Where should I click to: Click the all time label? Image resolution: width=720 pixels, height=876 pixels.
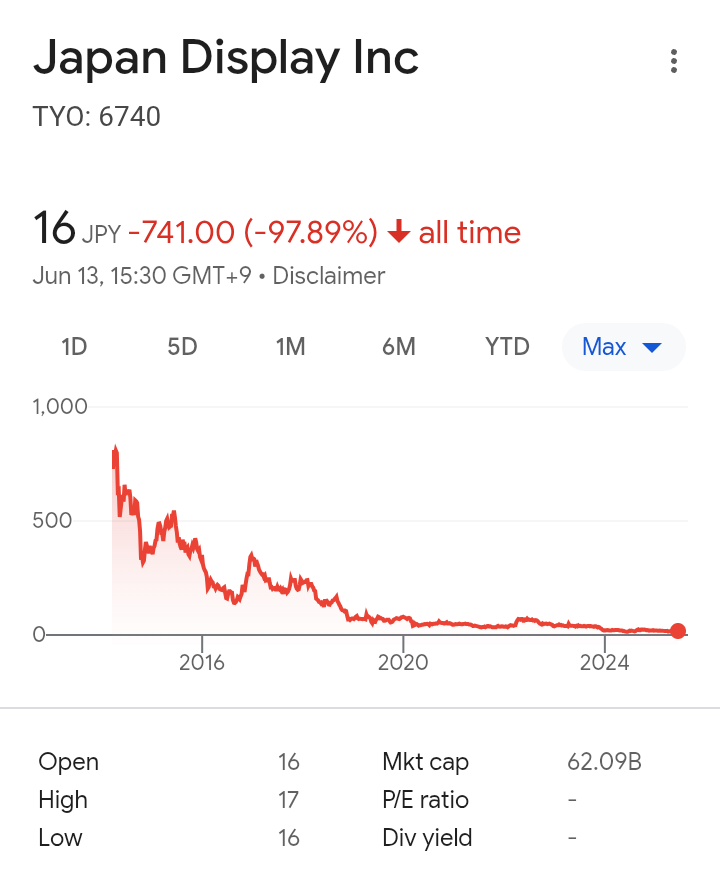468,232
